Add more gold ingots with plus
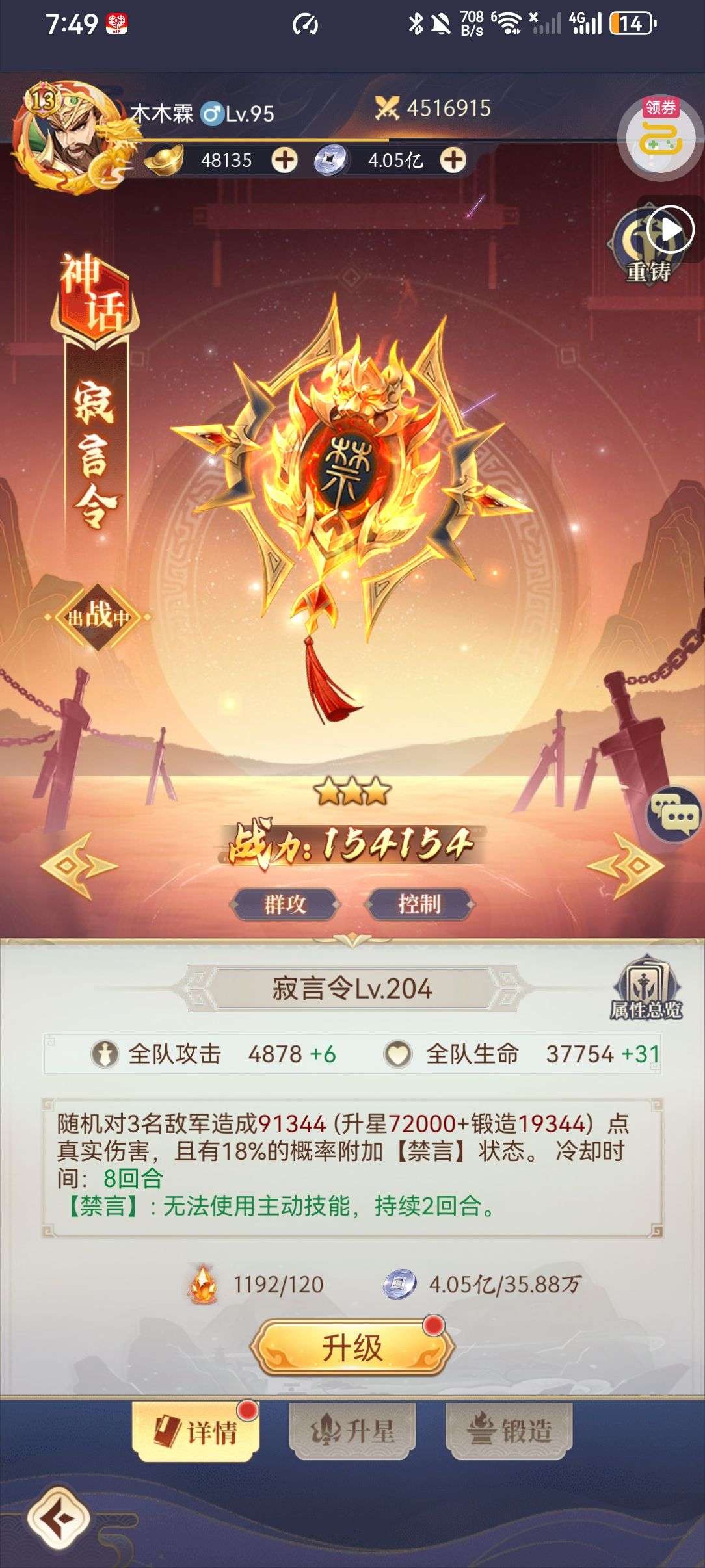 point(284,160)
